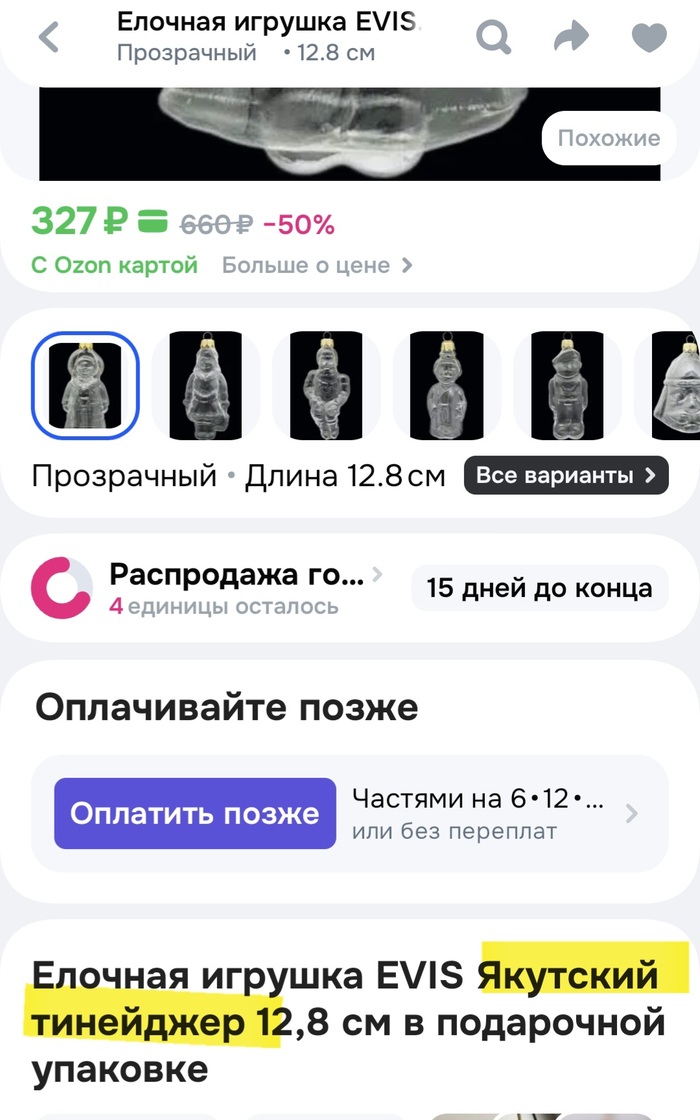700x1120 pixels.
Task: Select the highlighted variant thumbnail
Action: click(85, 385)
